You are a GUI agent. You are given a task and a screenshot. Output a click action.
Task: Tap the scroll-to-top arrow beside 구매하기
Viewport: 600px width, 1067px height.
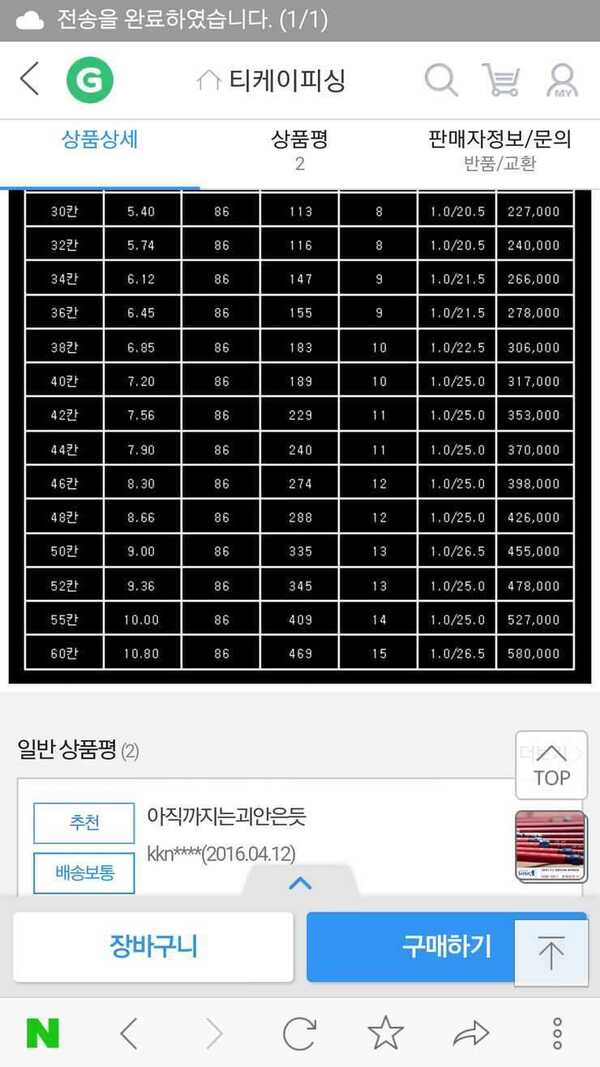pyautogui.click(x=551, y=953)
